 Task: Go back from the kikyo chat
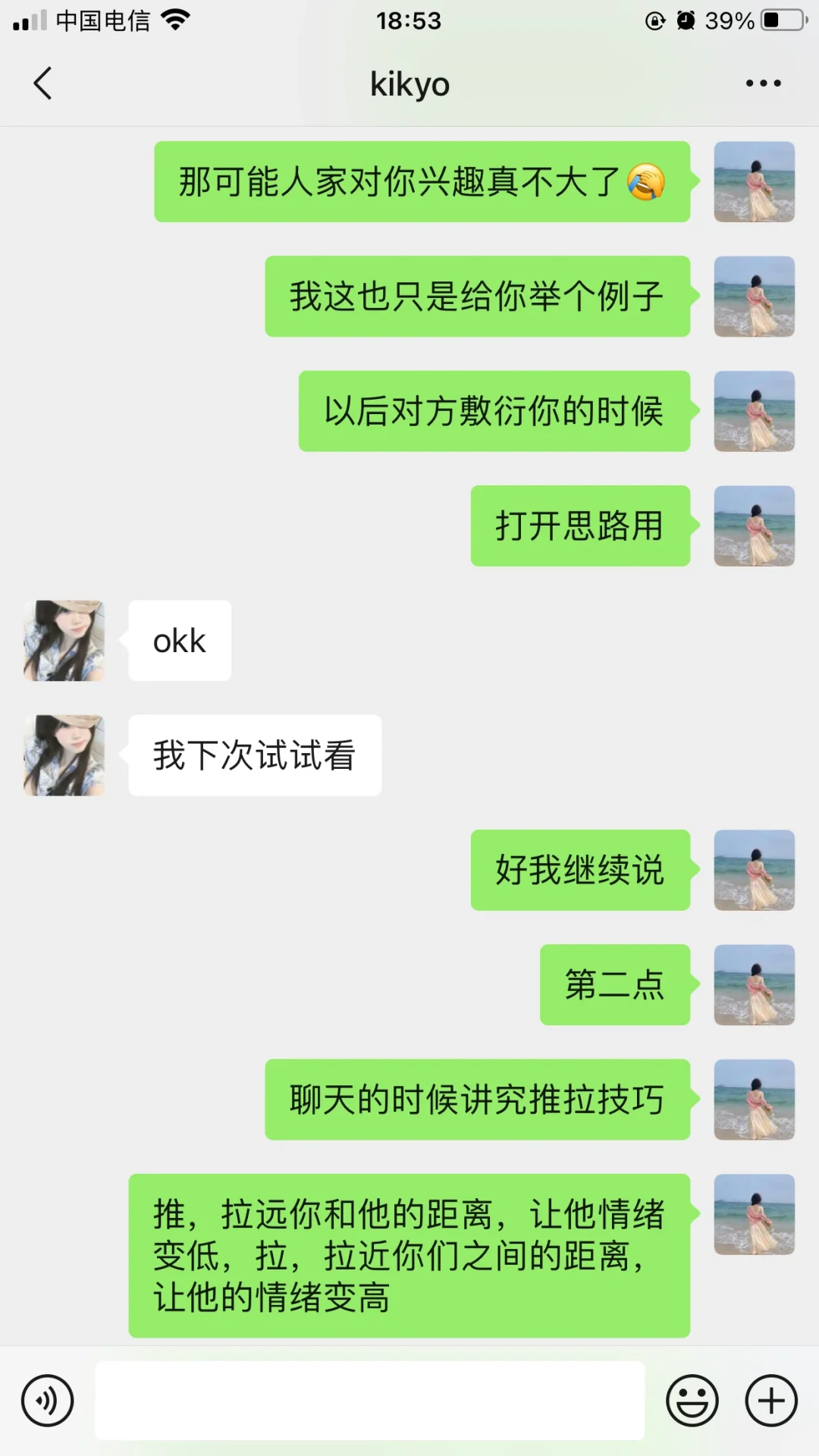pos(43,83)
